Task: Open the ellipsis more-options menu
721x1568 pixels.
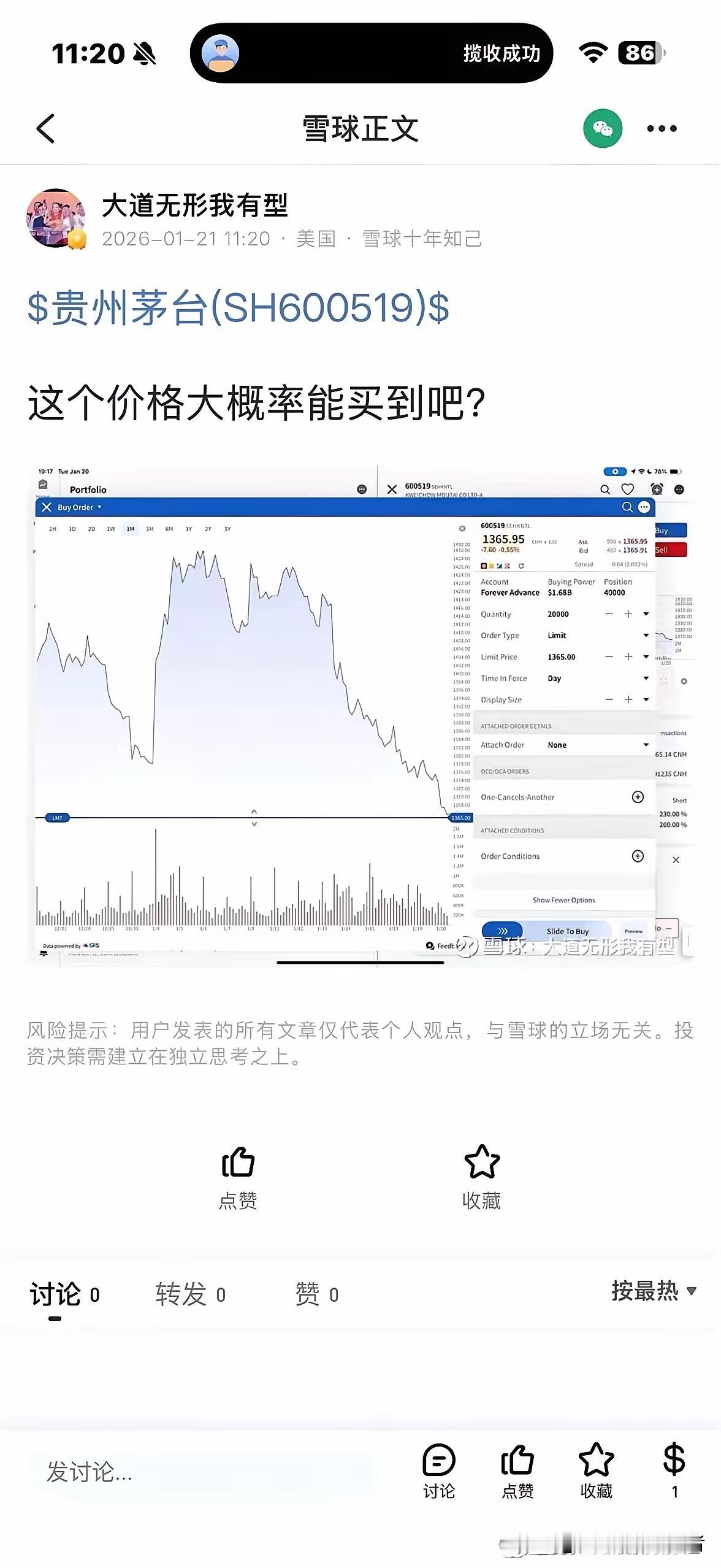Action: pos(661,128)
